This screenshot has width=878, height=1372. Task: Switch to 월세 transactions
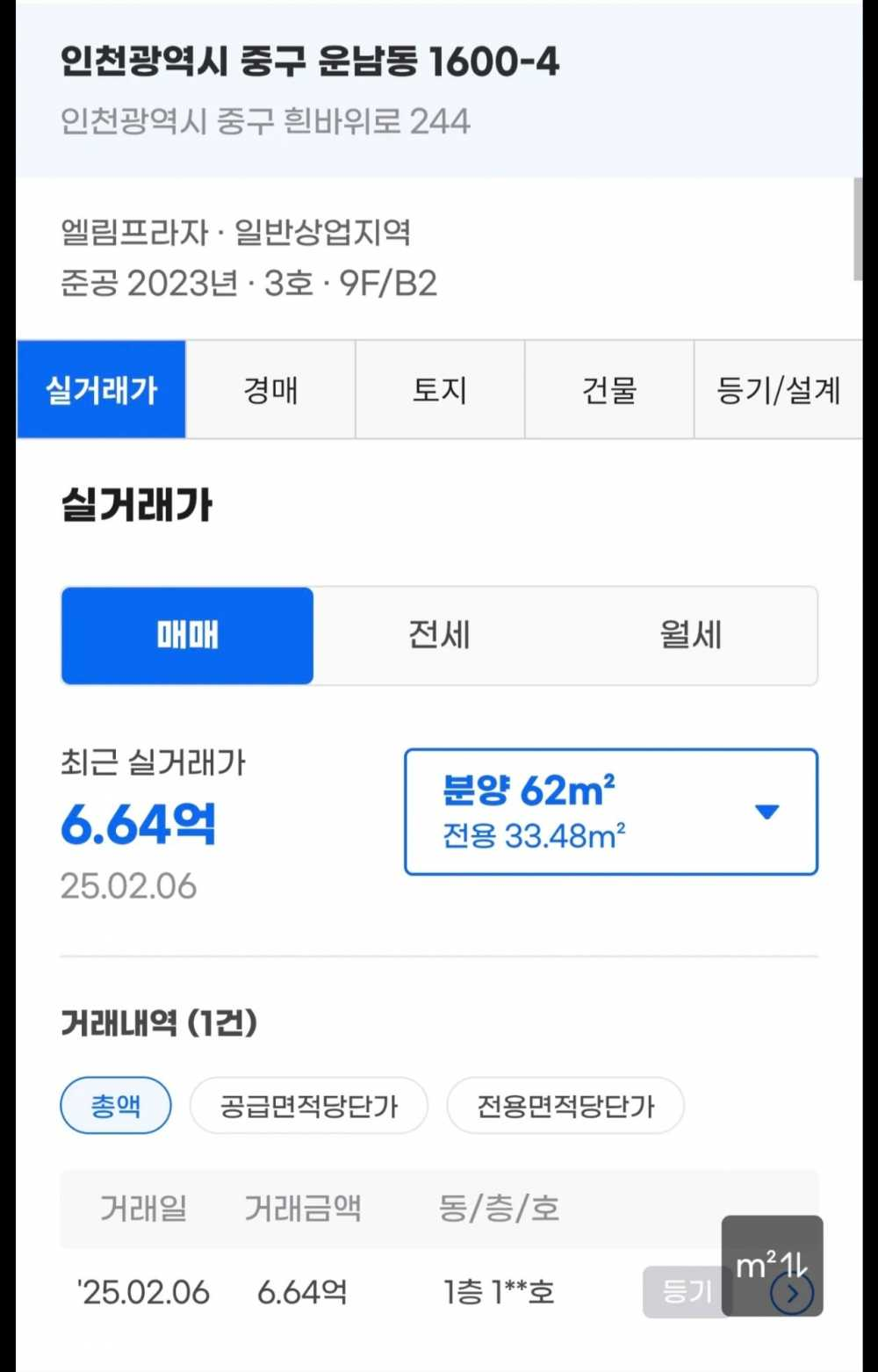point(691,635)
